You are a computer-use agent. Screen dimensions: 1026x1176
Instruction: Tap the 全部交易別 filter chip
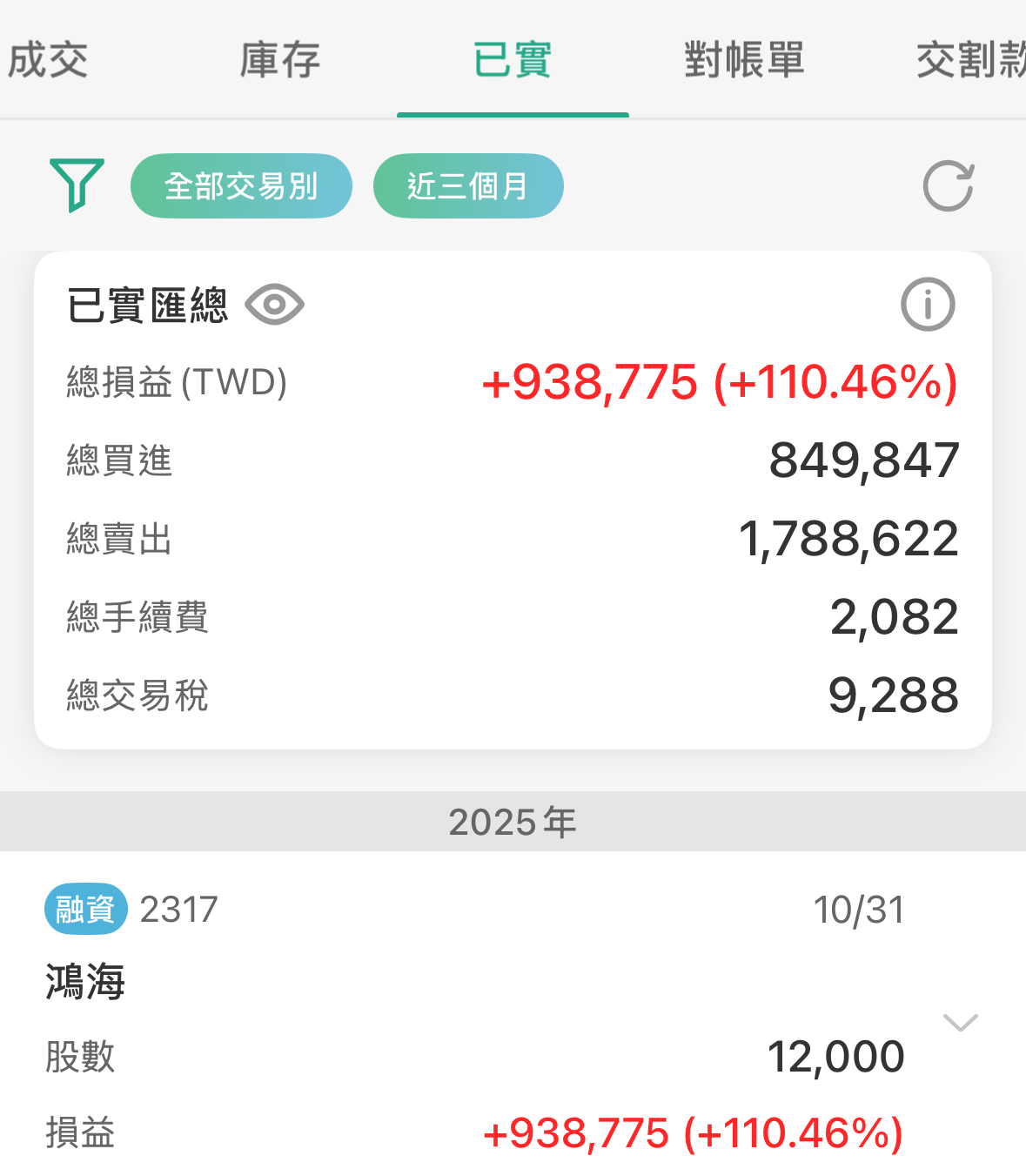coord(241,186)
